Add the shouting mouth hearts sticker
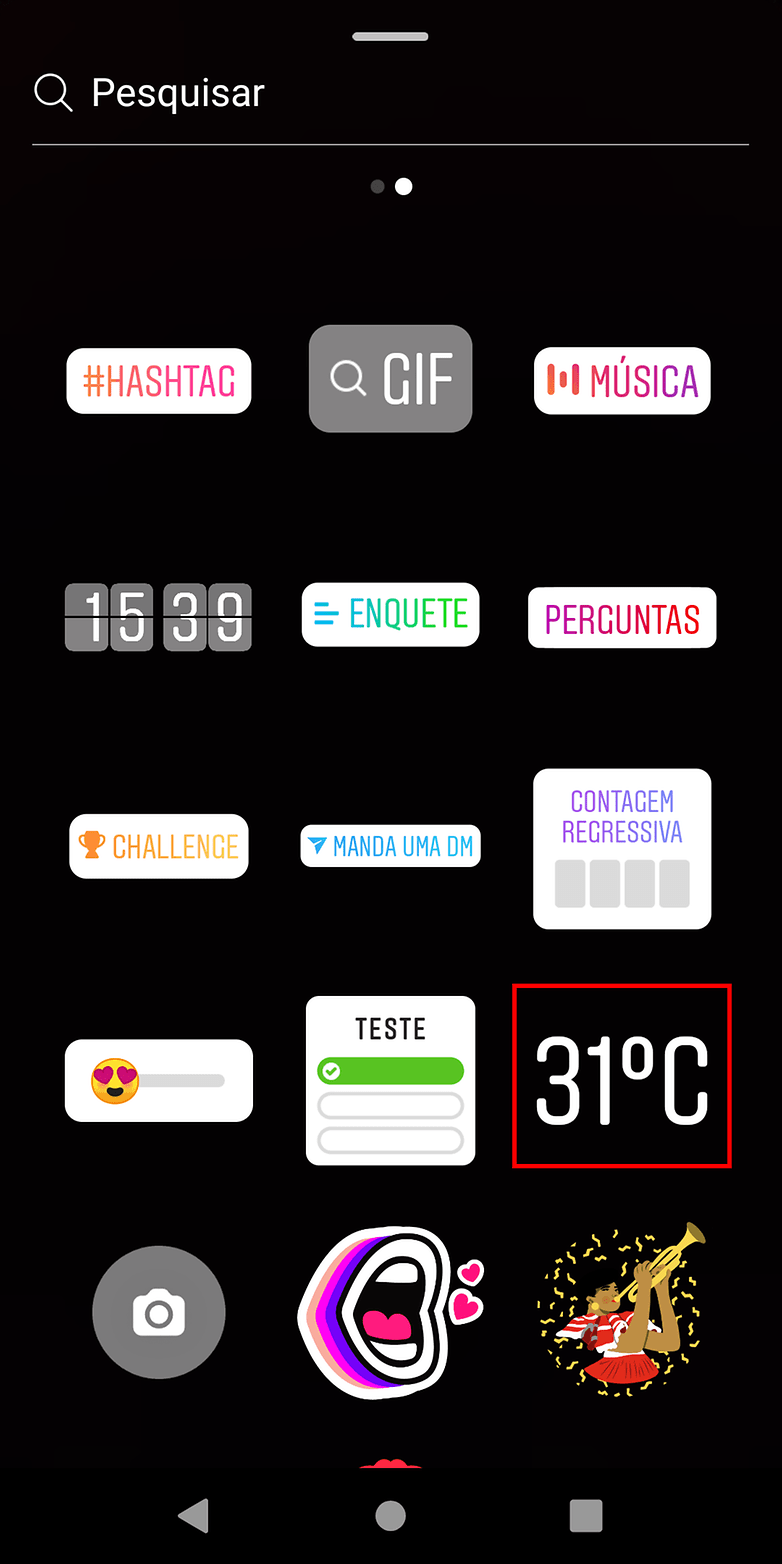Image resolution: width=782 pixels, height=1564 pixels. [390, 1312]
